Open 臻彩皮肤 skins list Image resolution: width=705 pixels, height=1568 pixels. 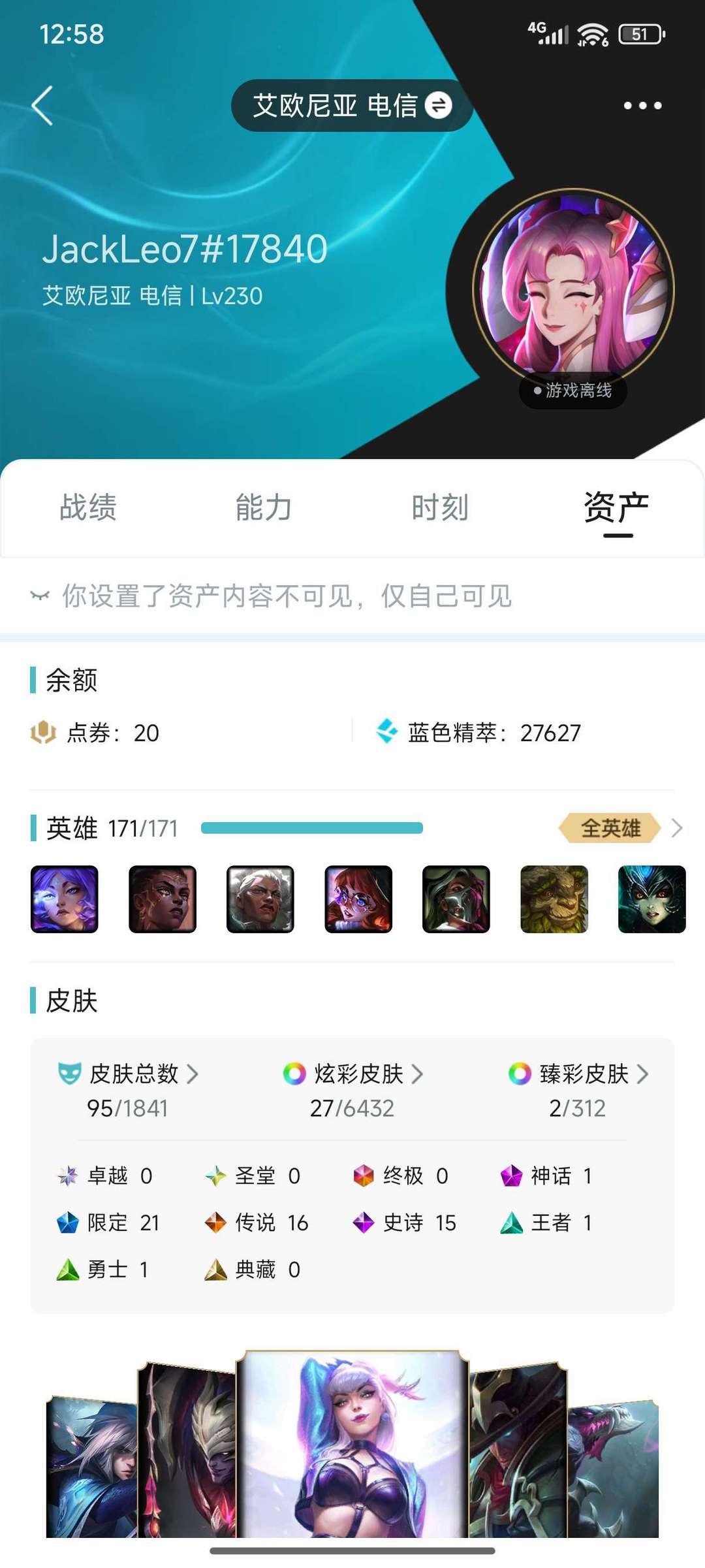click(578, 1091)
